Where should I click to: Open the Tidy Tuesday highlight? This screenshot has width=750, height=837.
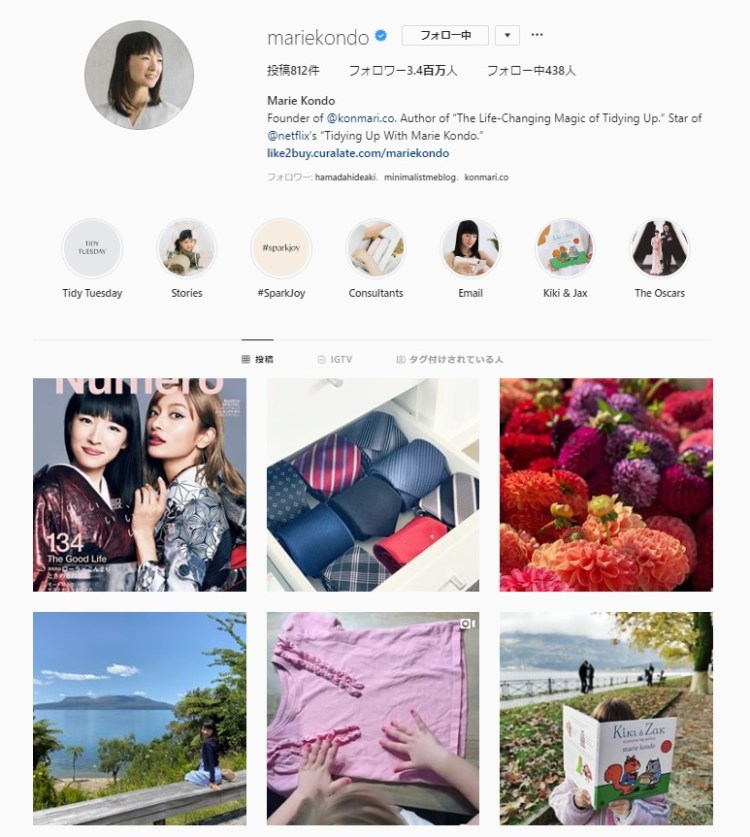click(x=92, y=249)
